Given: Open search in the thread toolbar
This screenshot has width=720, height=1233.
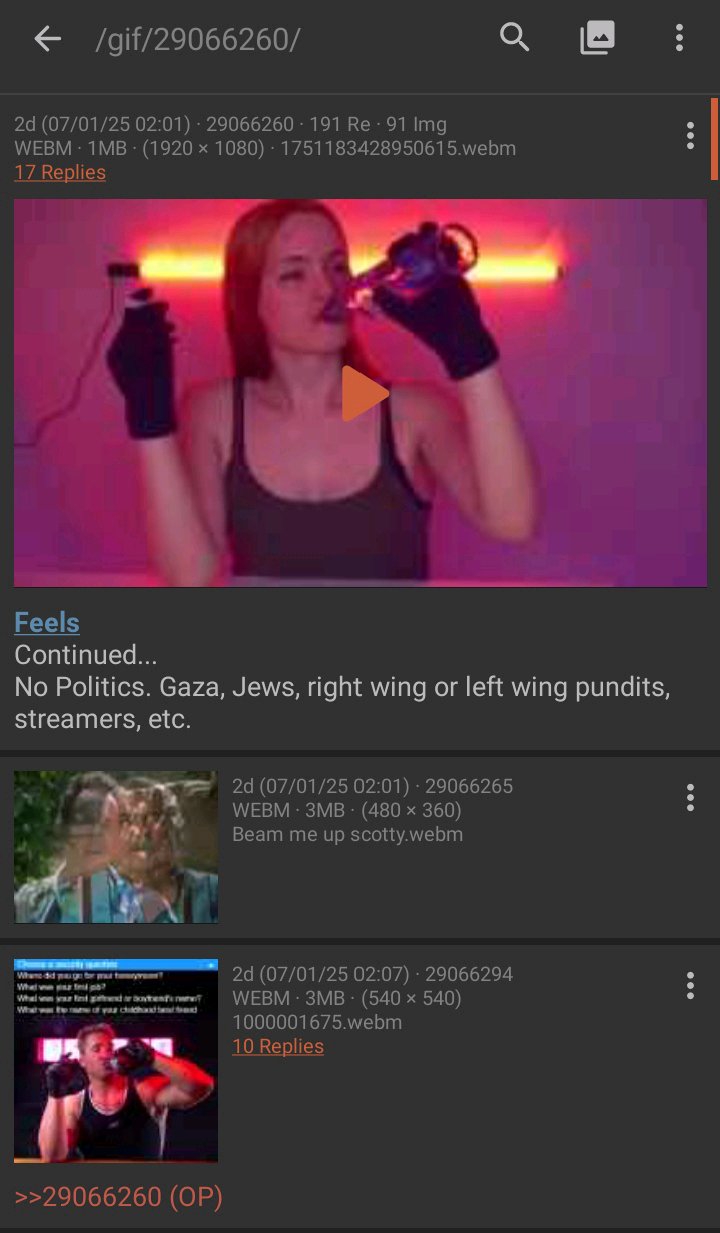Looking at the screenshot, I should [515, 38].
